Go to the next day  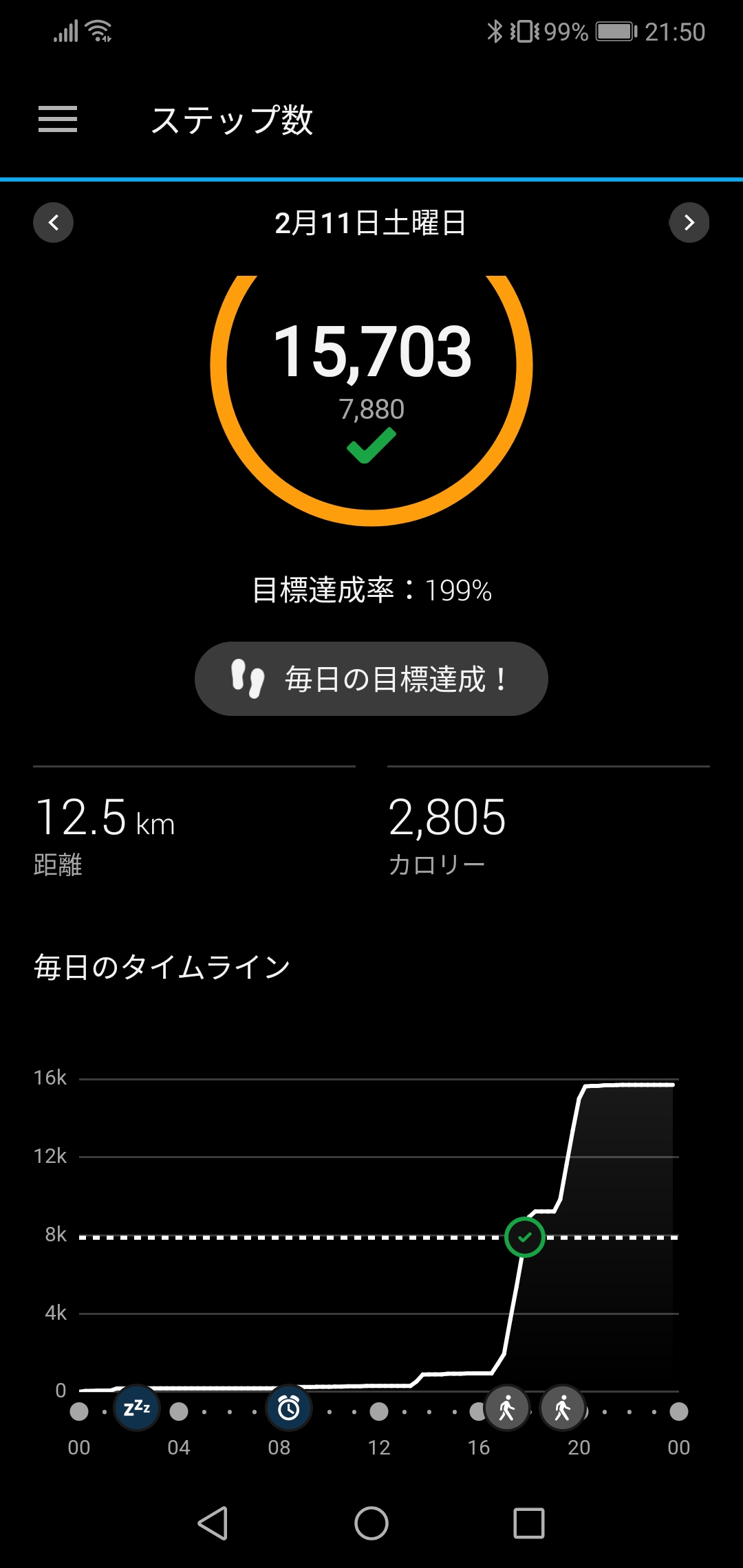tap(689, 223)
